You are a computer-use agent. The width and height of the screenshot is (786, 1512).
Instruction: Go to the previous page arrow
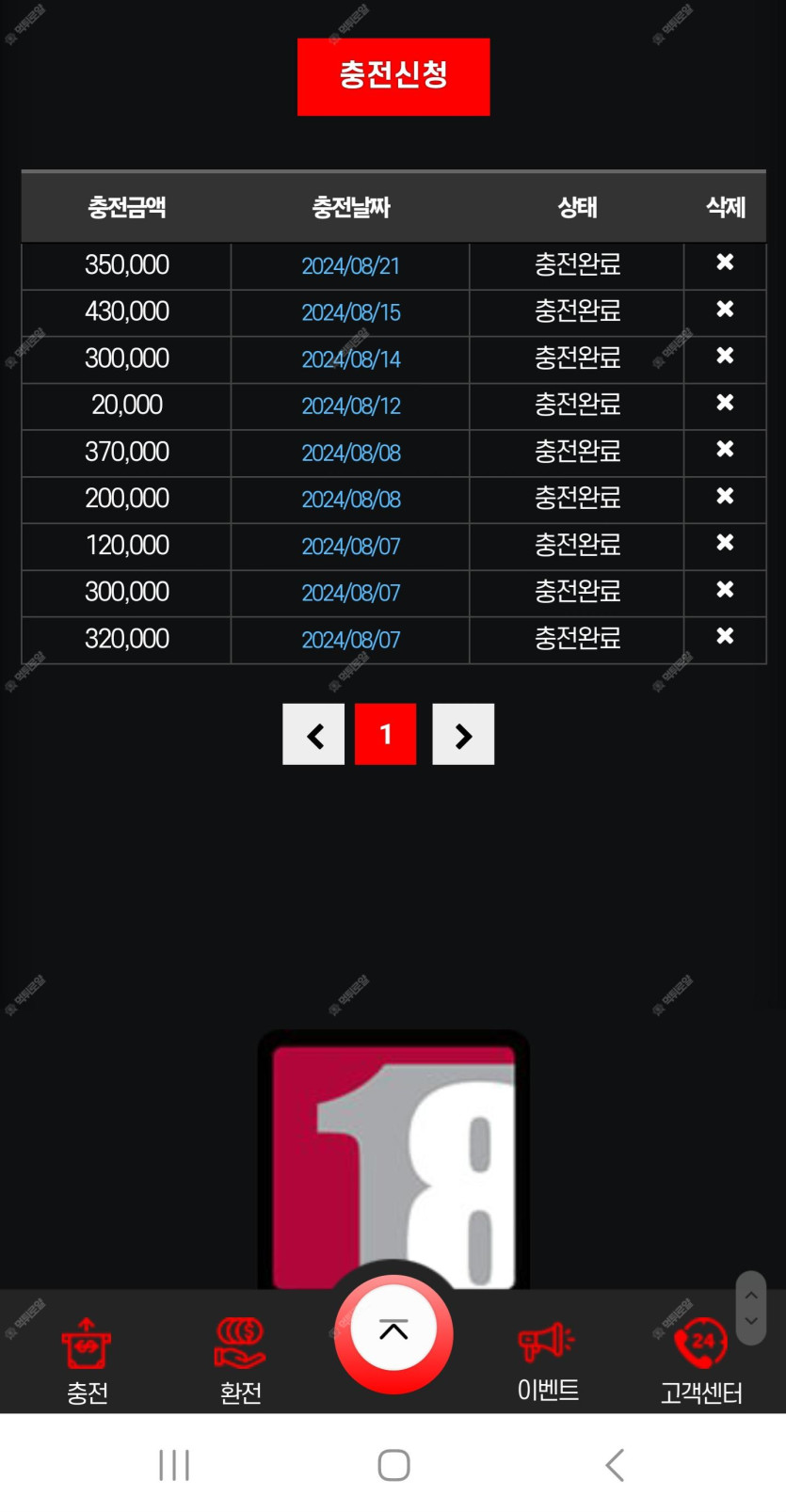[313, 735]
